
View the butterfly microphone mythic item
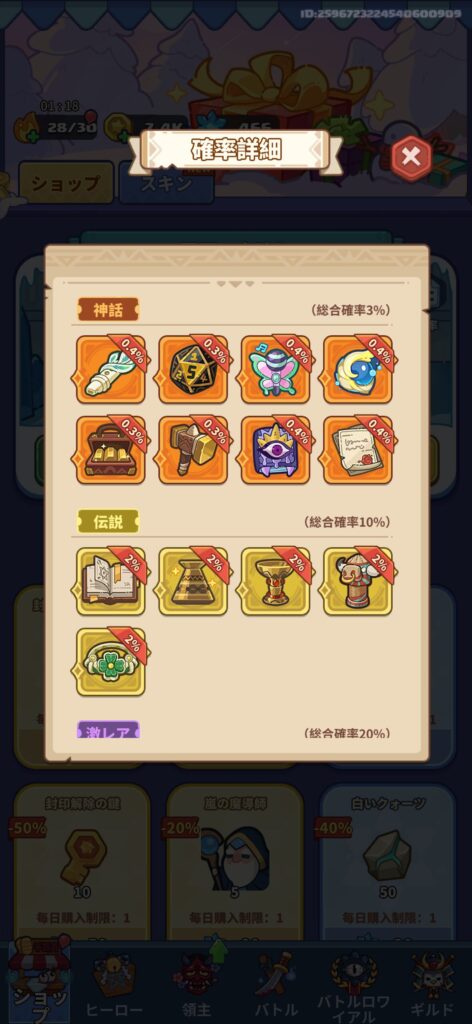[x=275, y=369]
